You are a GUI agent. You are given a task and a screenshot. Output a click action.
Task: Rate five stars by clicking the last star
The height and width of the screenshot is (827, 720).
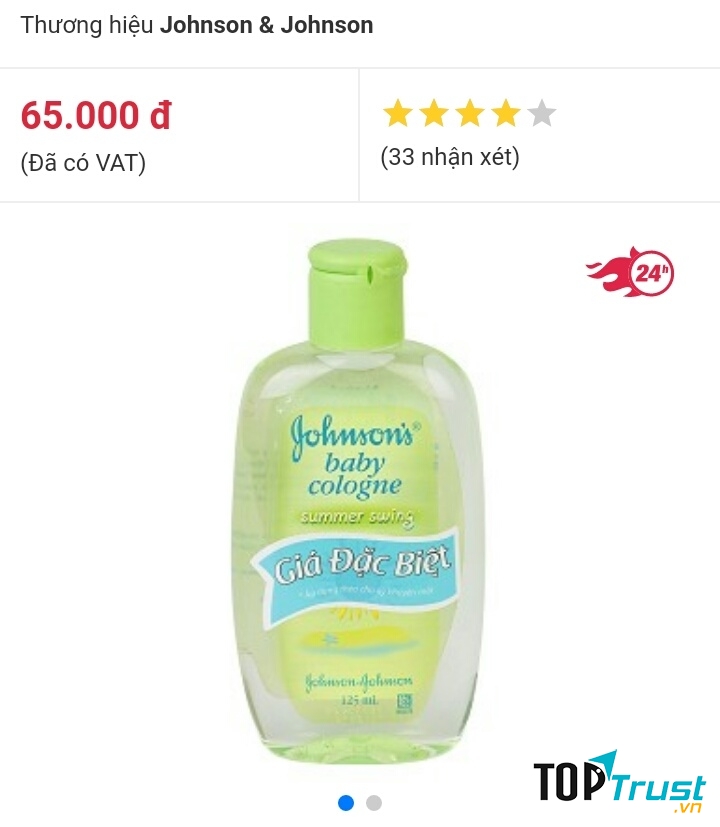pos(543,113)
